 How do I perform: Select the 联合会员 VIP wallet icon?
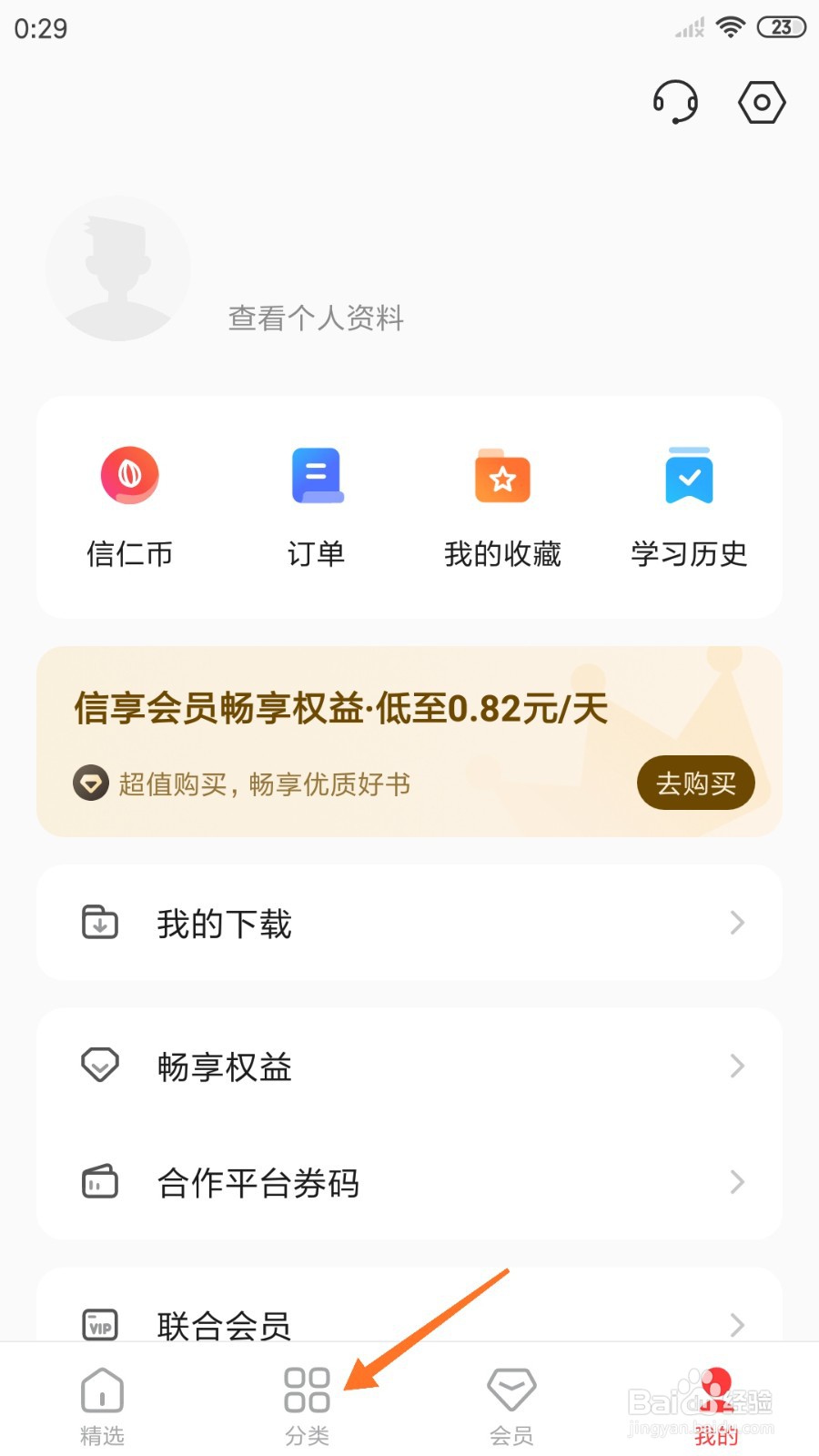[x=98, y=1325]
